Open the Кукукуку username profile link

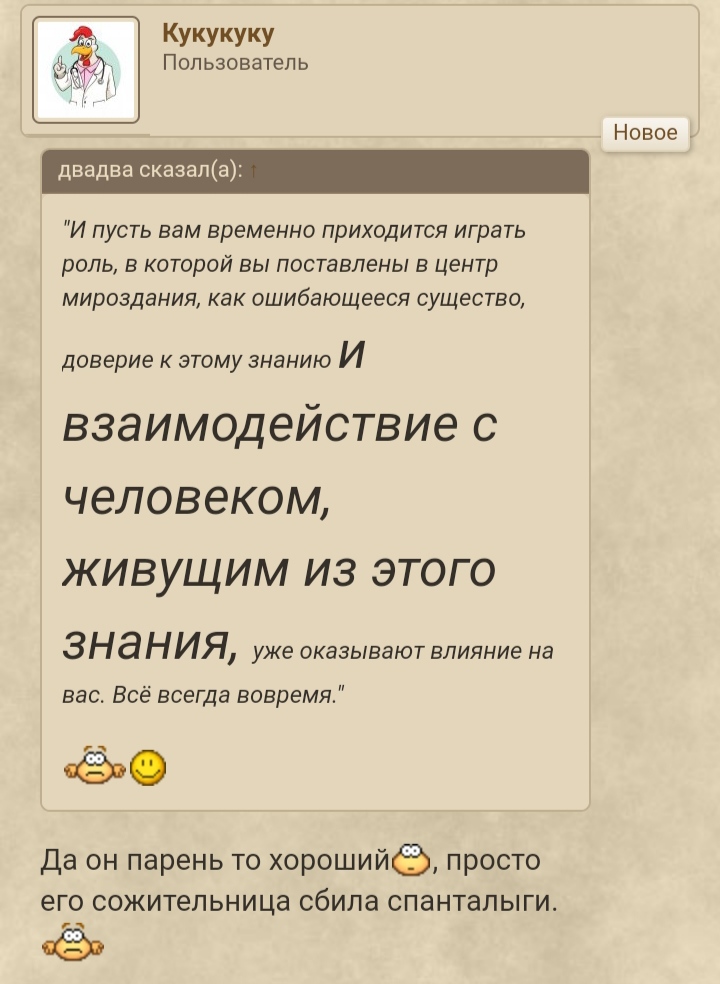(217, 34)
